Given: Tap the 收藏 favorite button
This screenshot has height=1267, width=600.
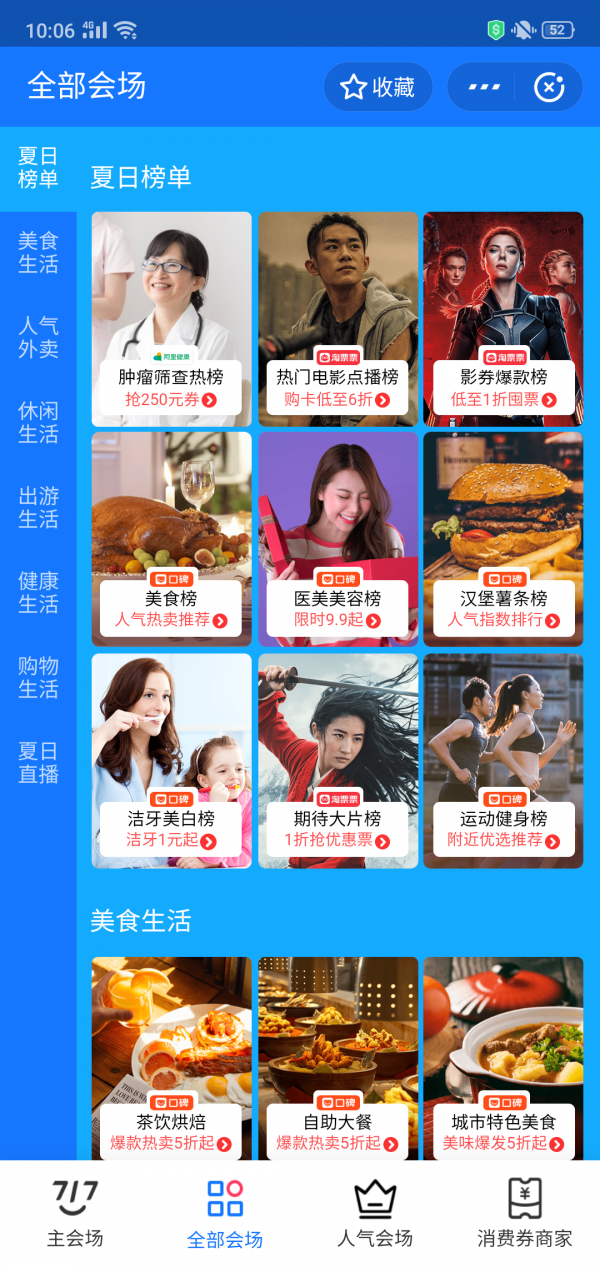Looking at the screenshot, I should coord(378,87).
